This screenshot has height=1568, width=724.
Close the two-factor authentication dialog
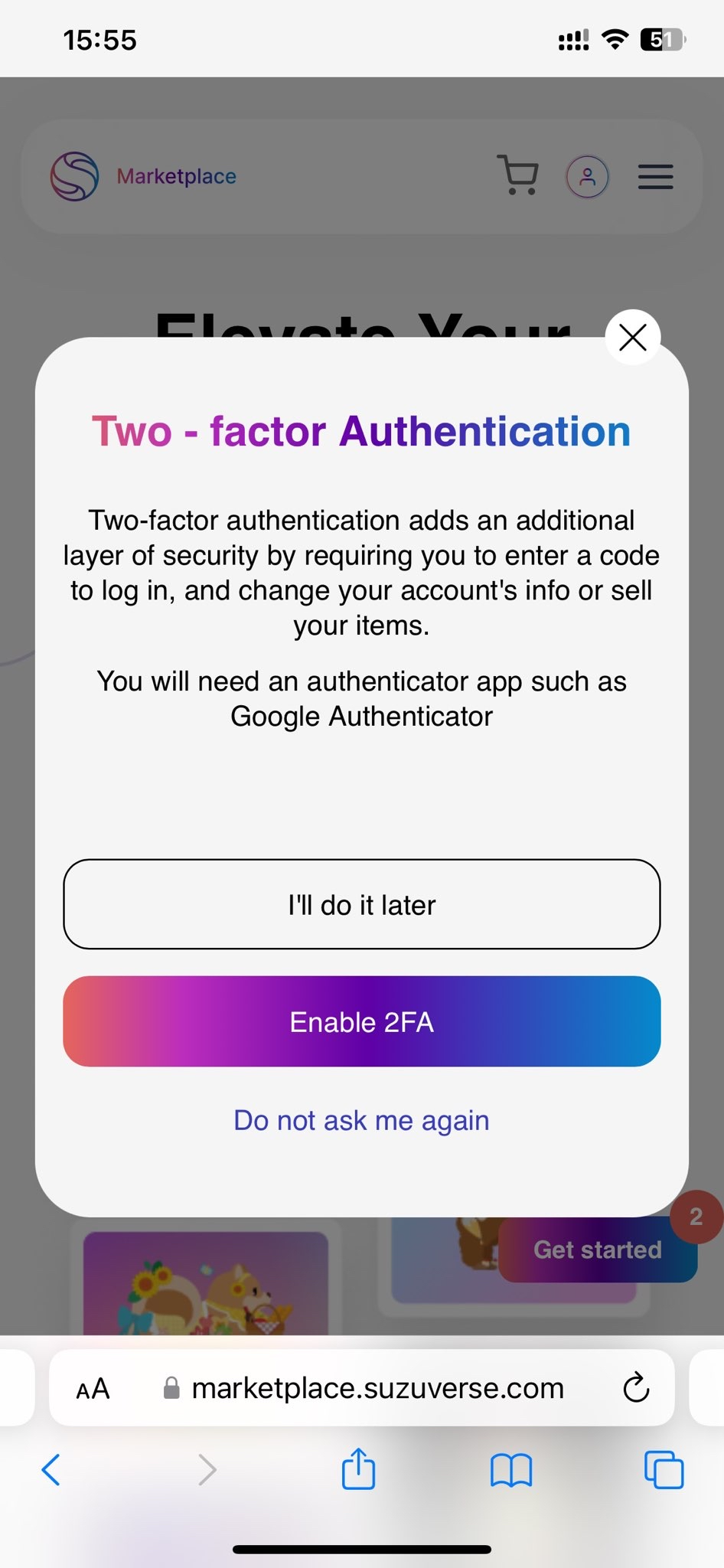pos(632,337)
